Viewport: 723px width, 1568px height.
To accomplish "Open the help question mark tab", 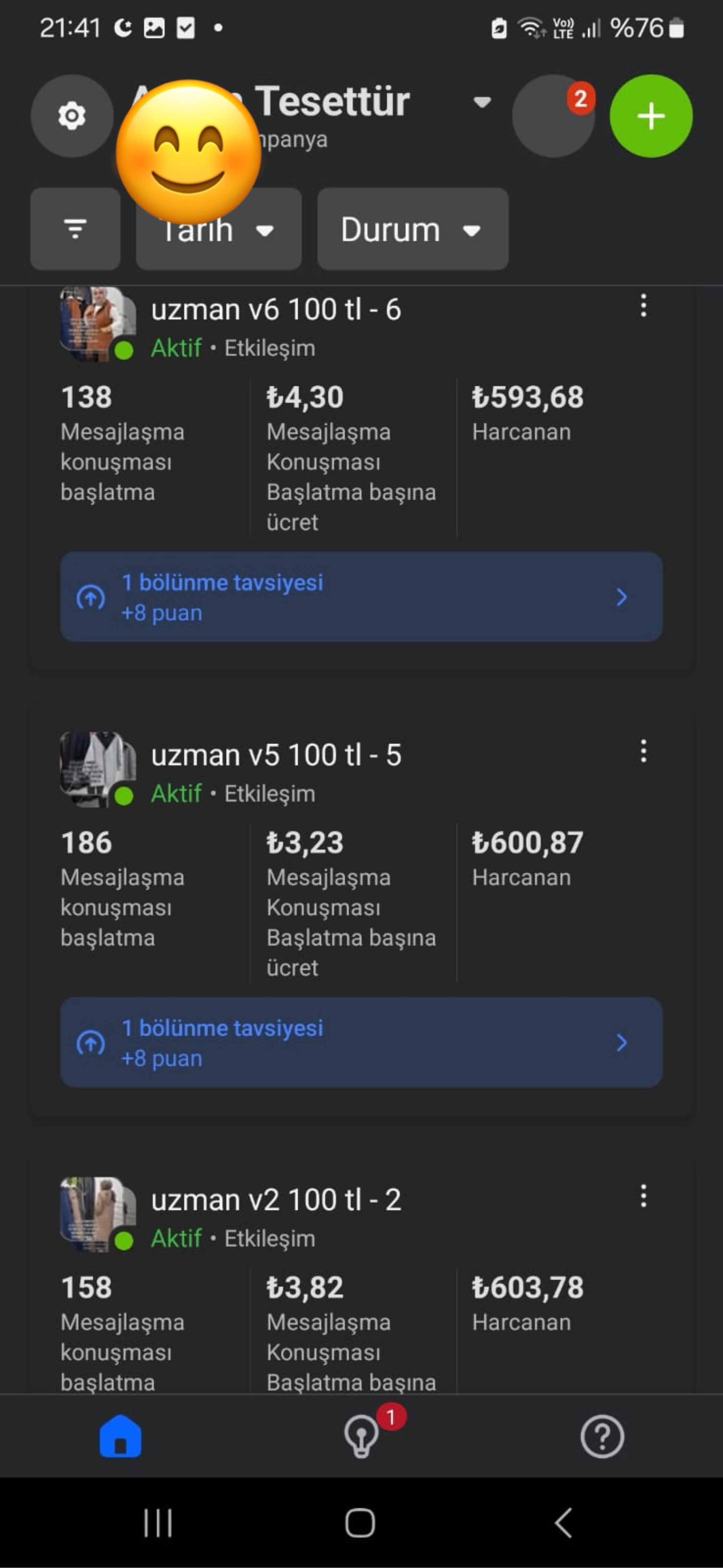I will [602, 1436].
